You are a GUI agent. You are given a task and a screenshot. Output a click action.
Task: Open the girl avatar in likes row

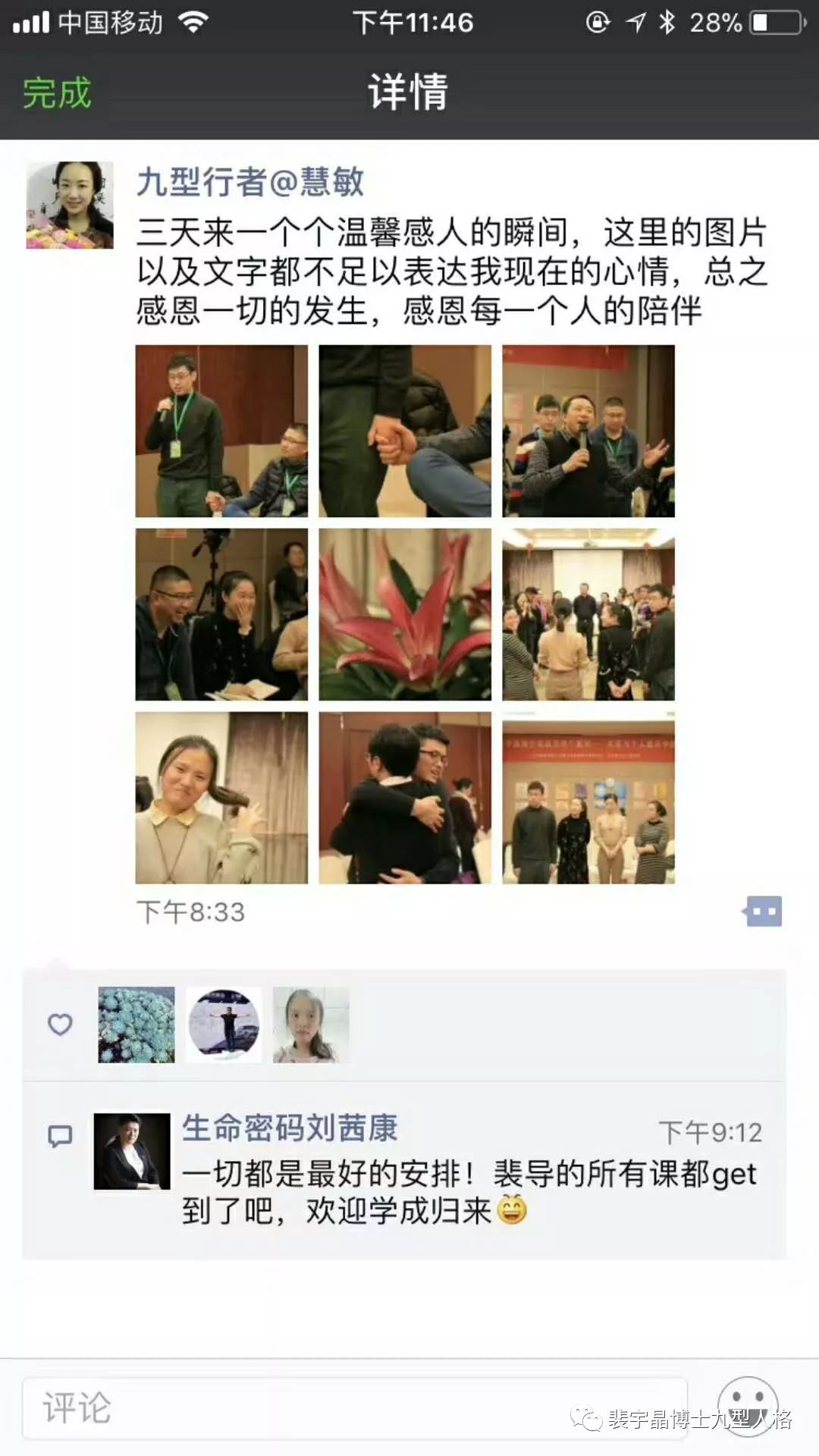click(x=311, y=1025)
